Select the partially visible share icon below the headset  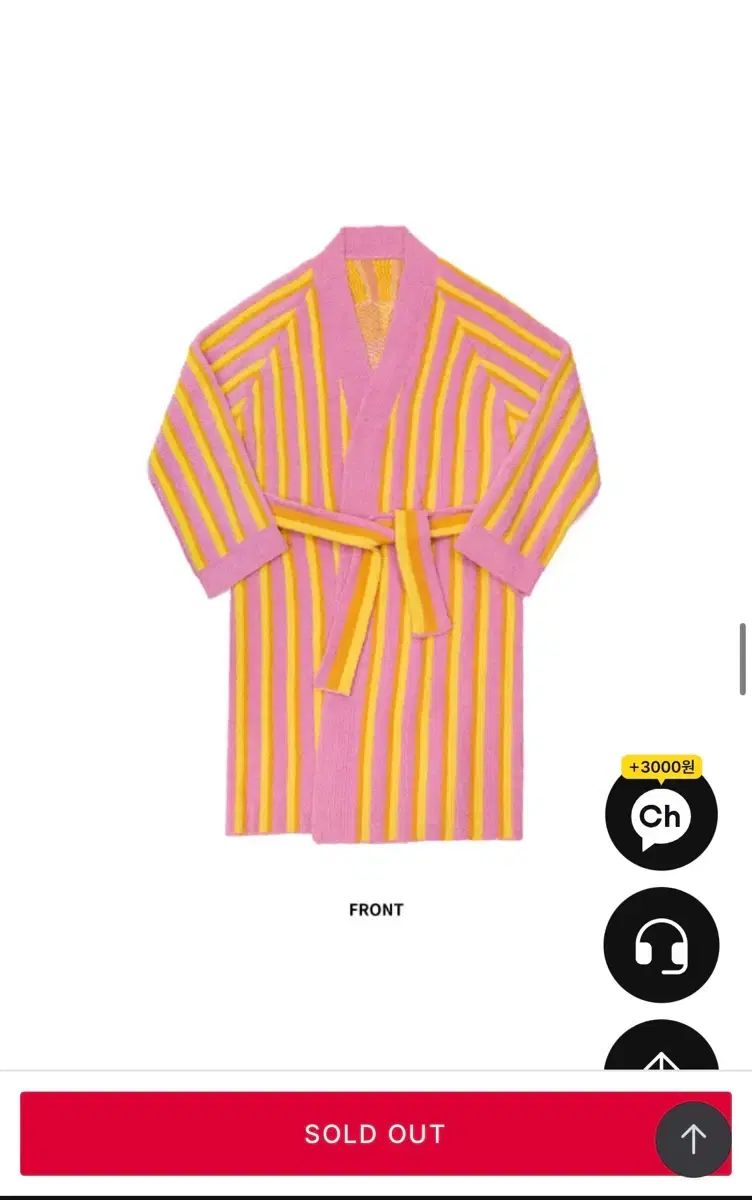point(661,1062)
